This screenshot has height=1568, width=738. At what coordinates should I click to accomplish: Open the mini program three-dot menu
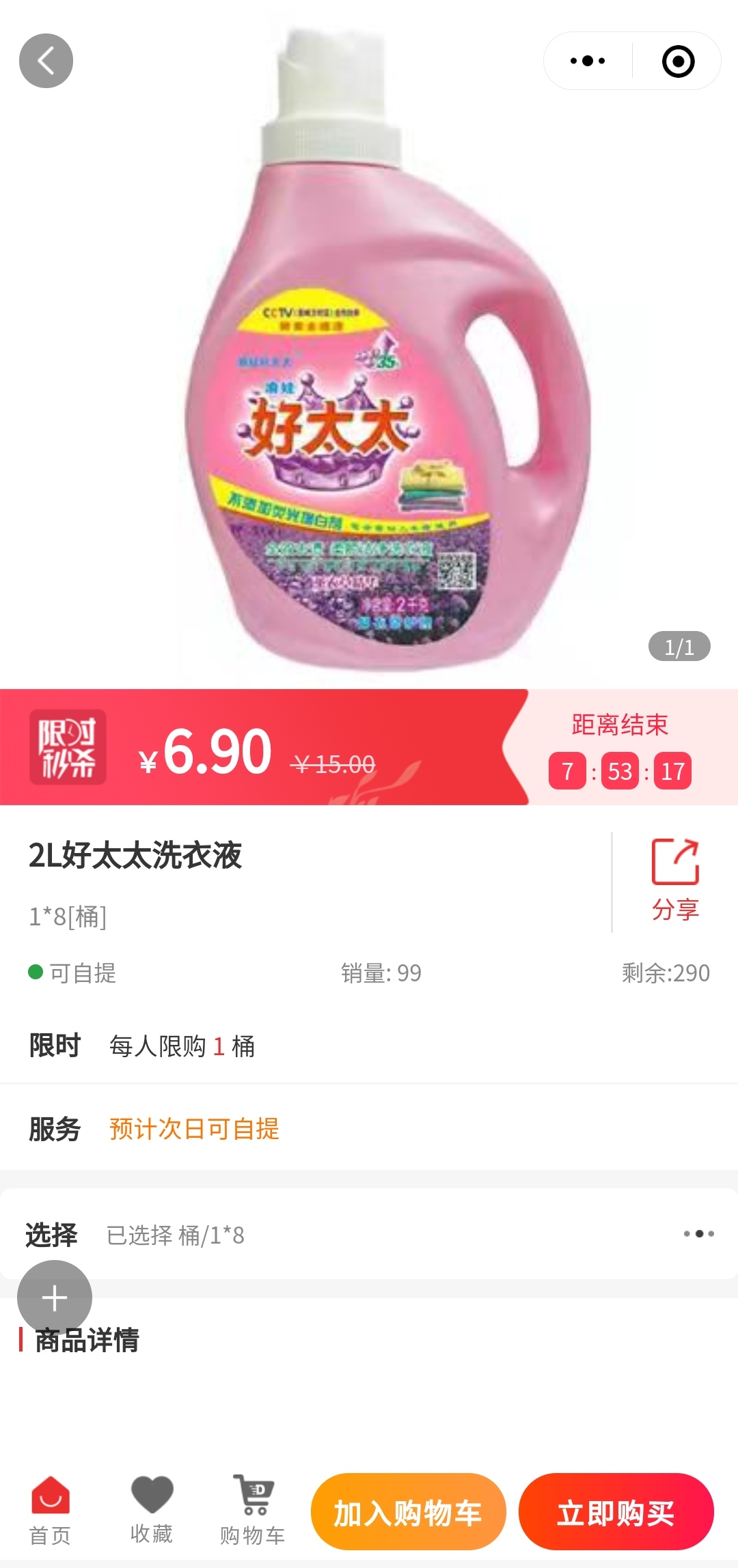(588, 61)
